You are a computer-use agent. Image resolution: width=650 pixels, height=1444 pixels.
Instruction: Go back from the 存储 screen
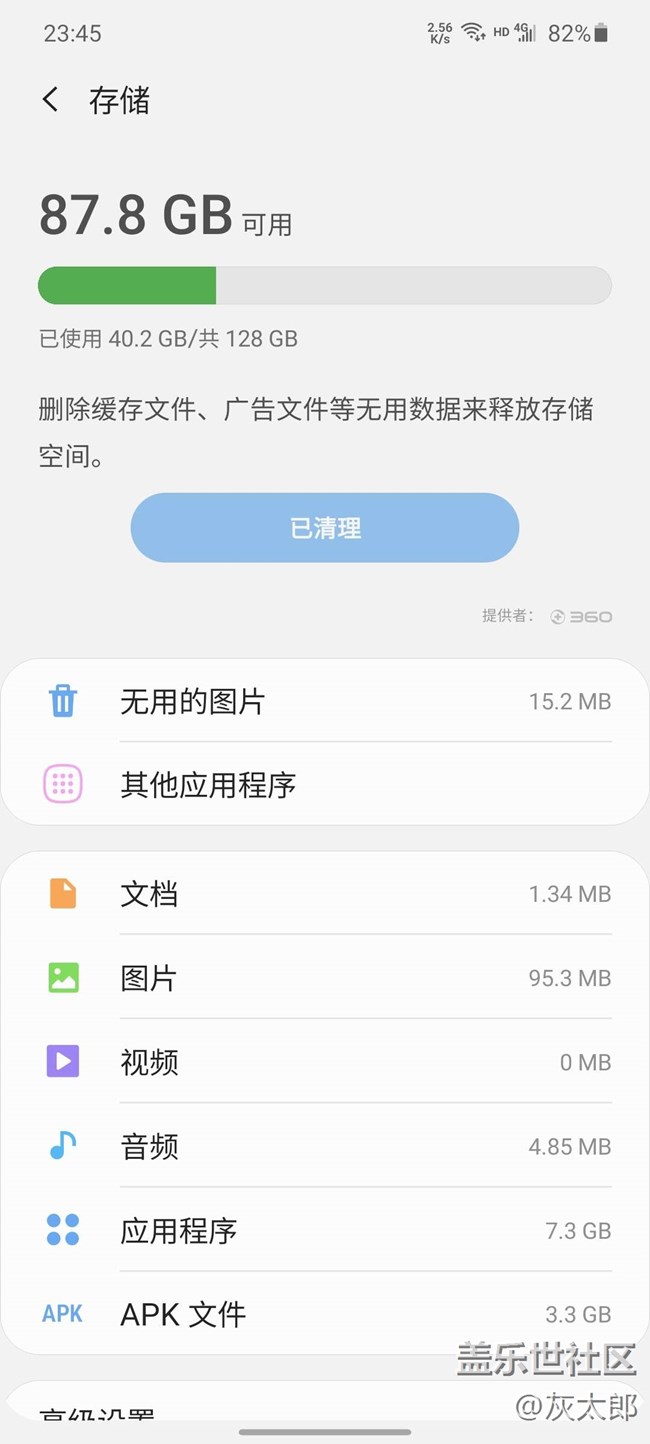click(x=51, y=100)
